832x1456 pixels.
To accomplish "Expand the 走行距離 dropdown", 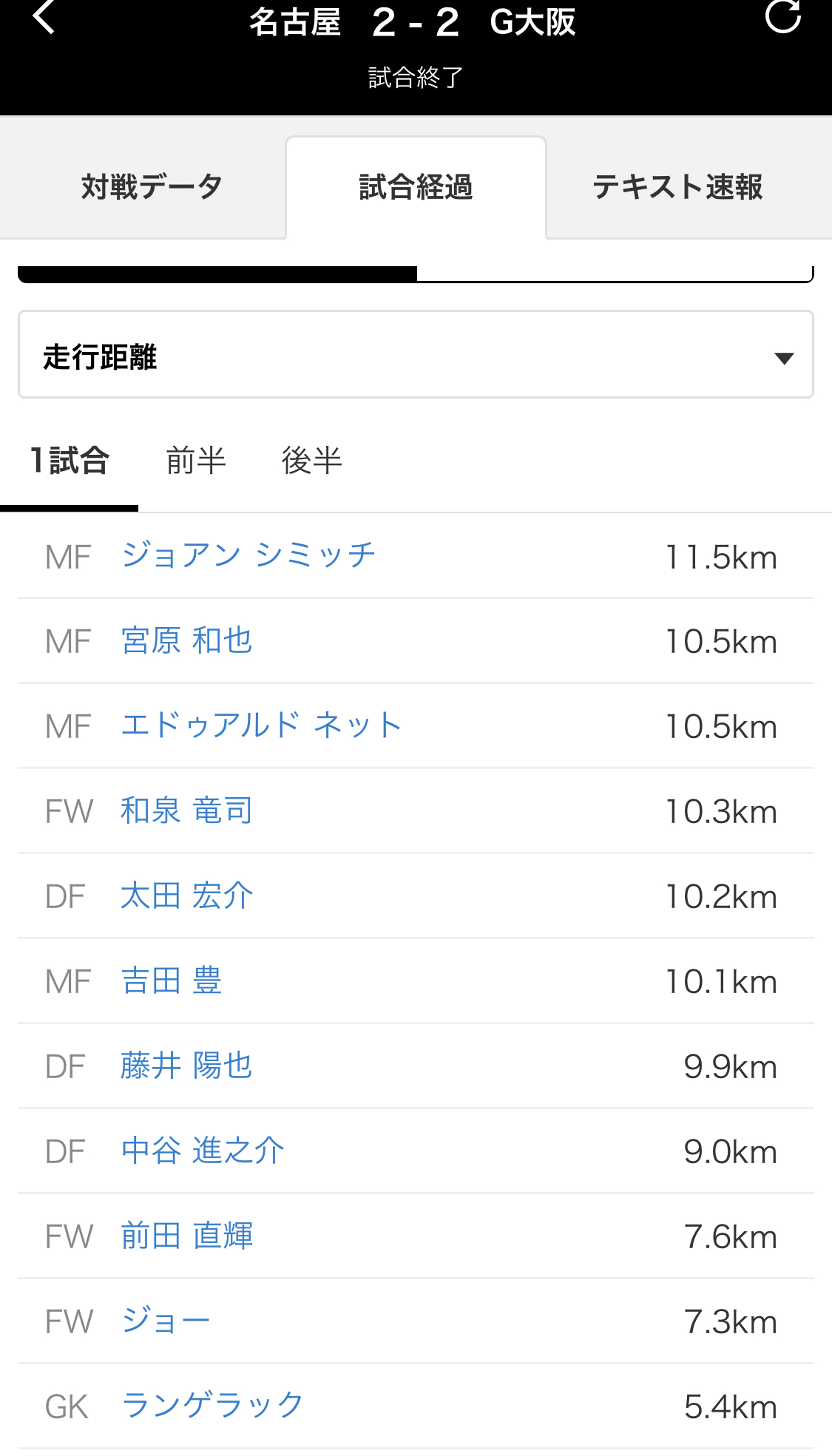I will tap(416, 355).
